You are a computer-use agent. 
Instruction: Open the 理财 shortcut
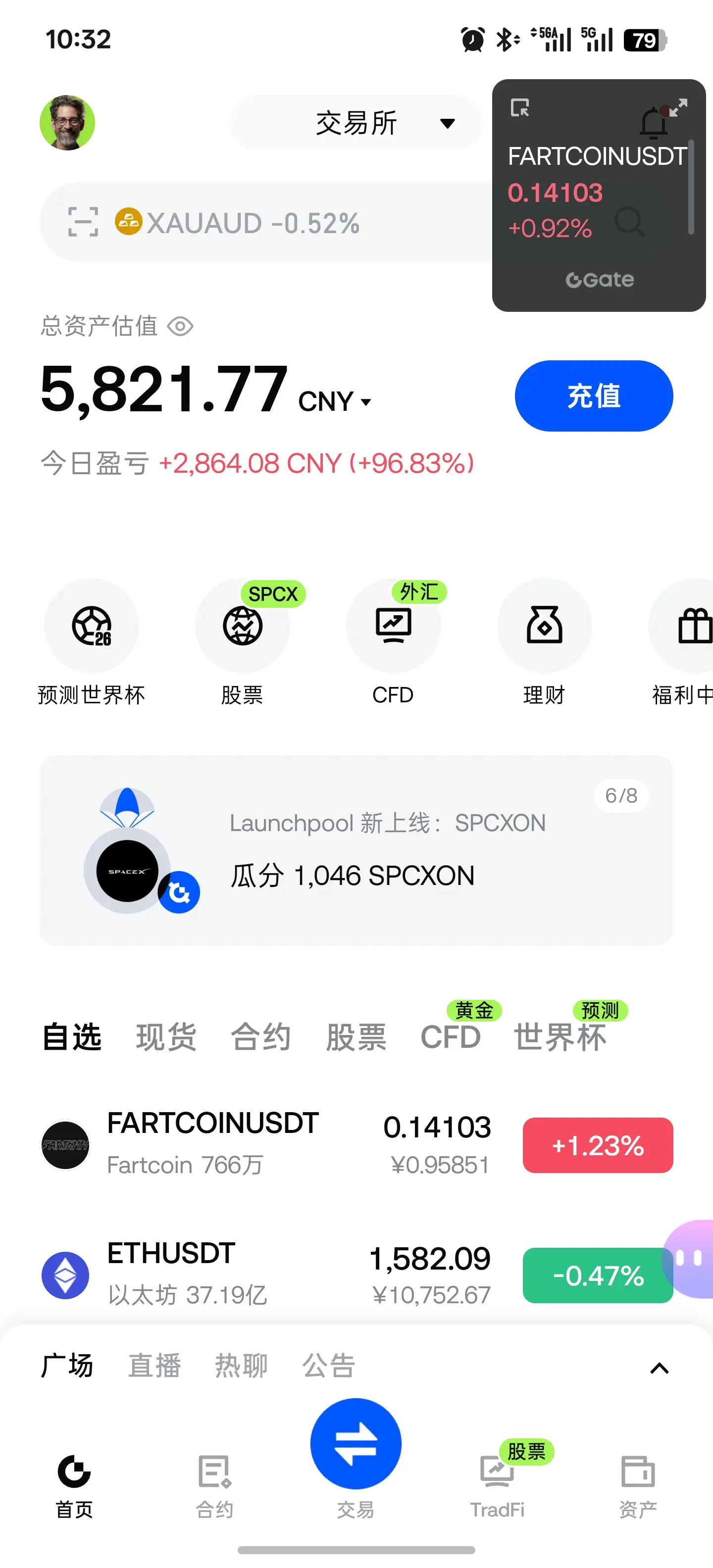tap(544, 642)
